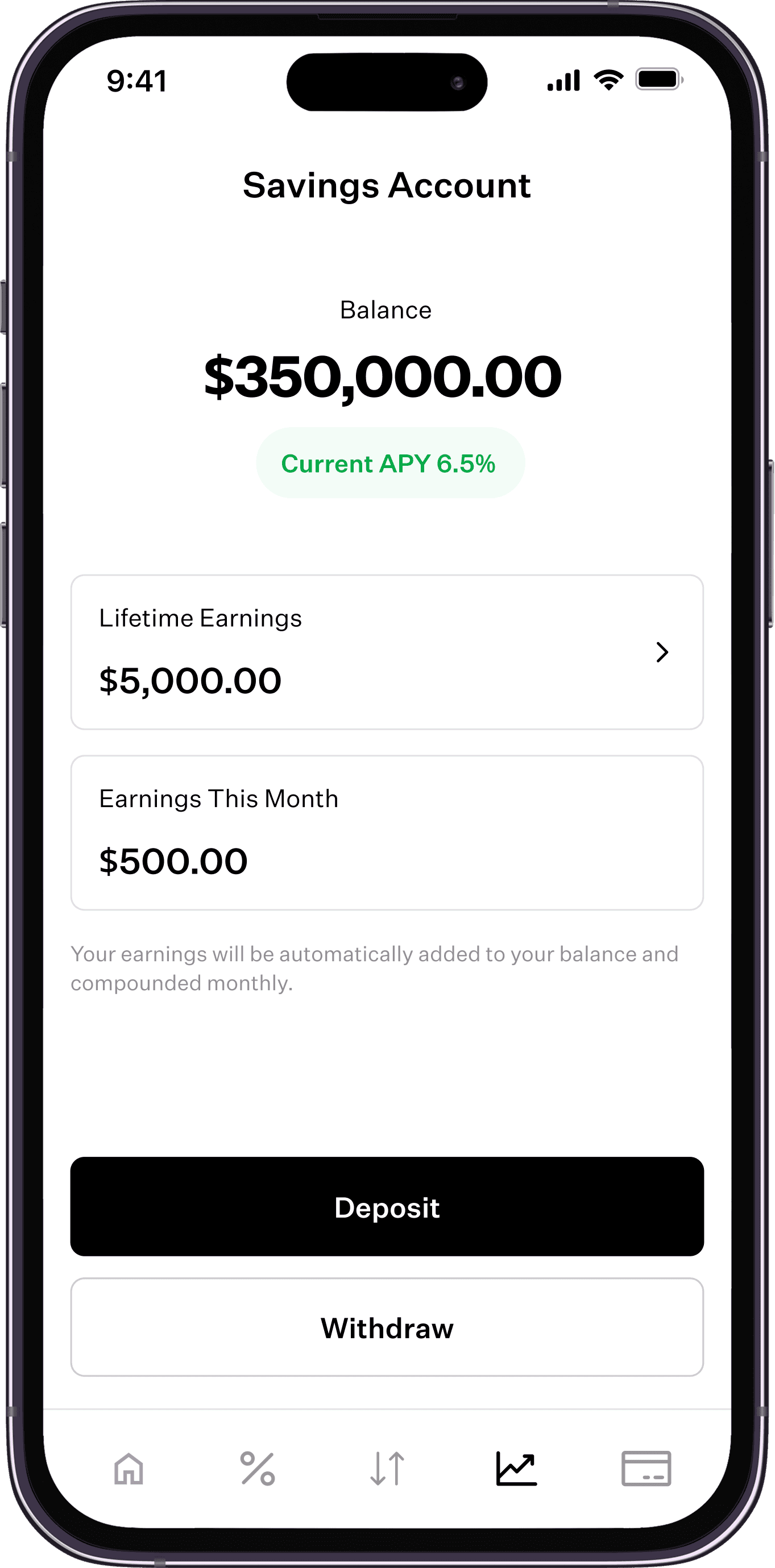This screenshot has height=1568, width=775.
Task: Open the card icon in bottom navigation
Action: point(645,1469)
